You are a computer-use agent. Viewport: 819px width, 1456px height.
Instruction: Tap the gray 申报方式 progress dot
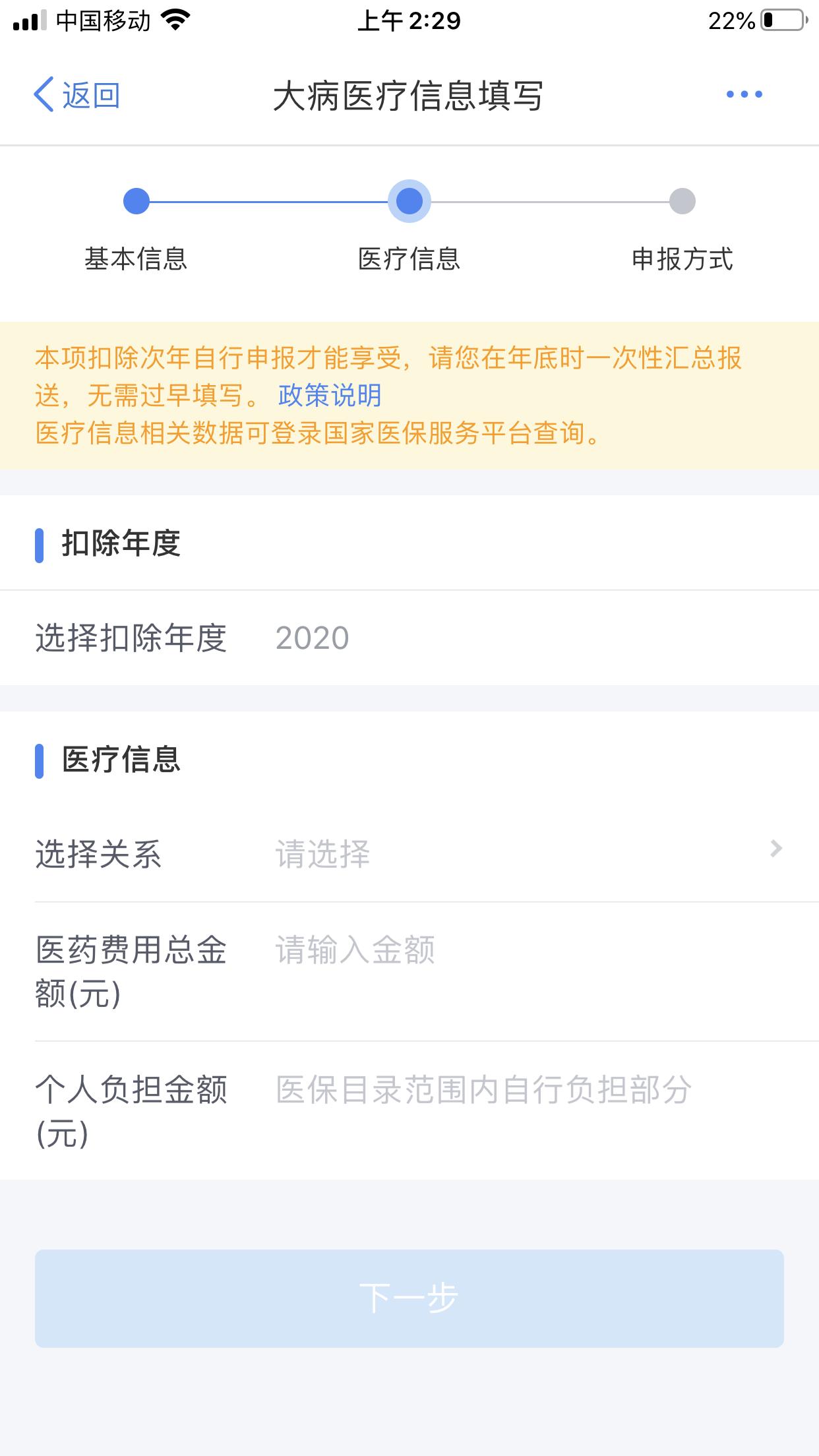(683, 202)
